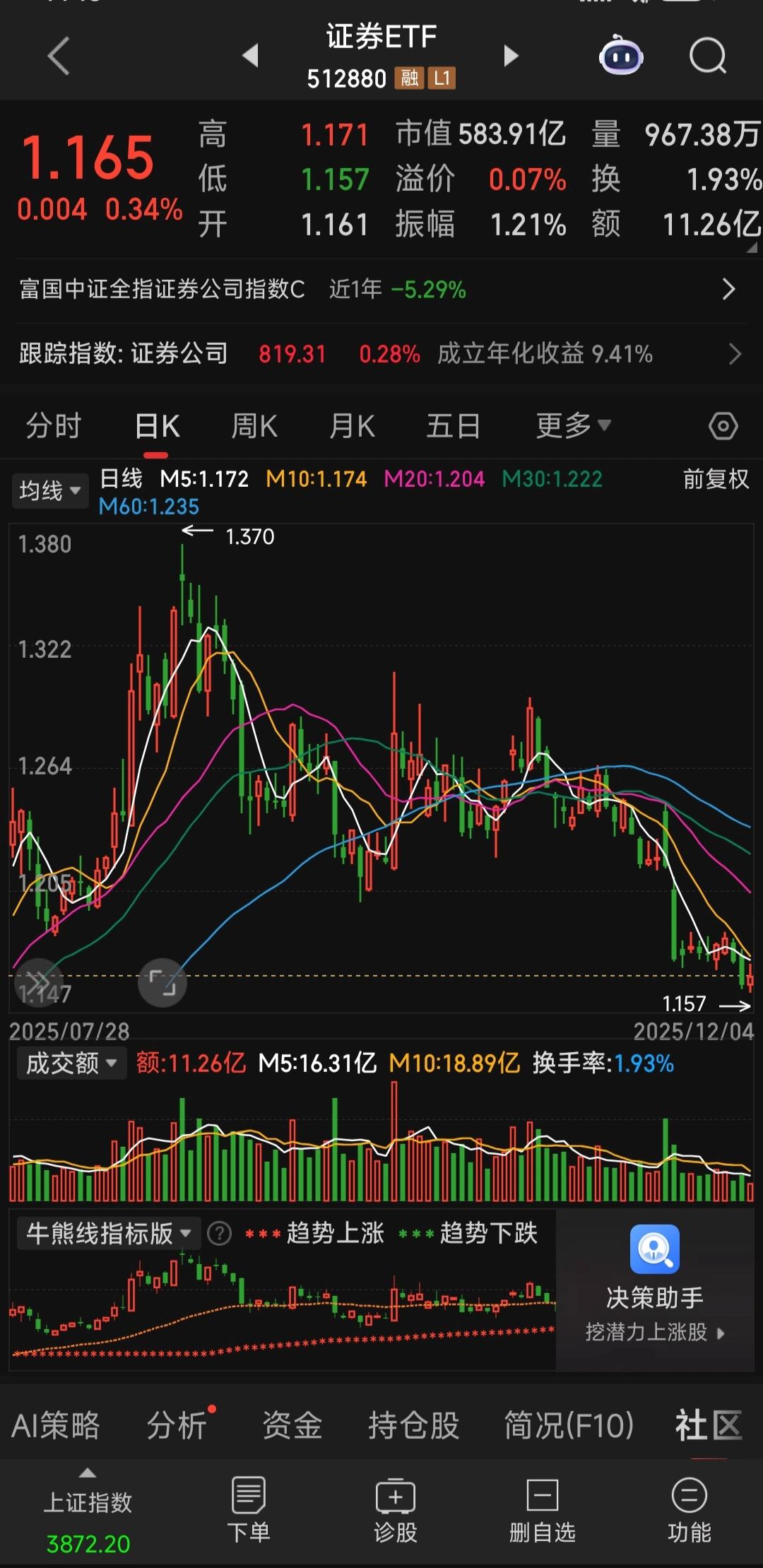Viewport: 763px width, 1568px height.
Task: Expand the 更多 chart period dropdown
Action: tap(574, 425)
